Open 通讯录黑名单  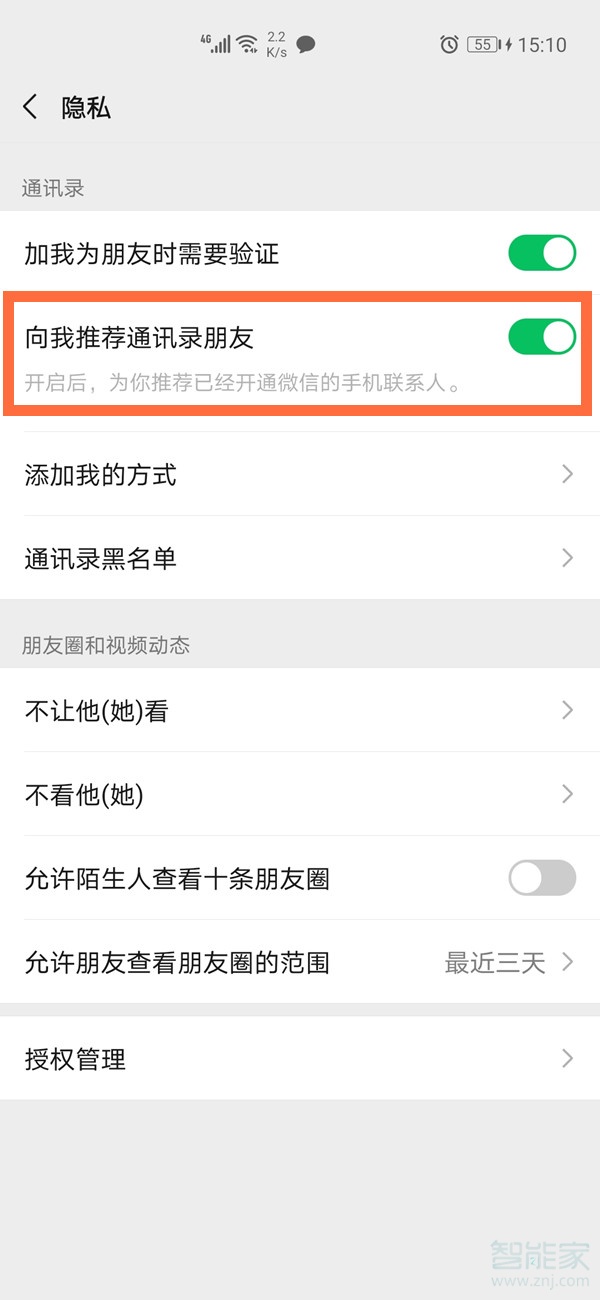pos(300,558)
